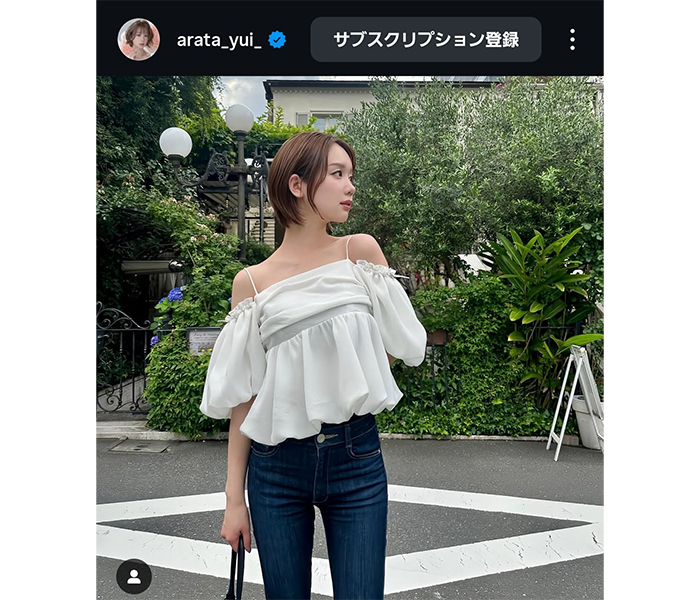Open arata_yui_ profile avatar
Viewport: 700px width, 600px height.
[138, 39]
